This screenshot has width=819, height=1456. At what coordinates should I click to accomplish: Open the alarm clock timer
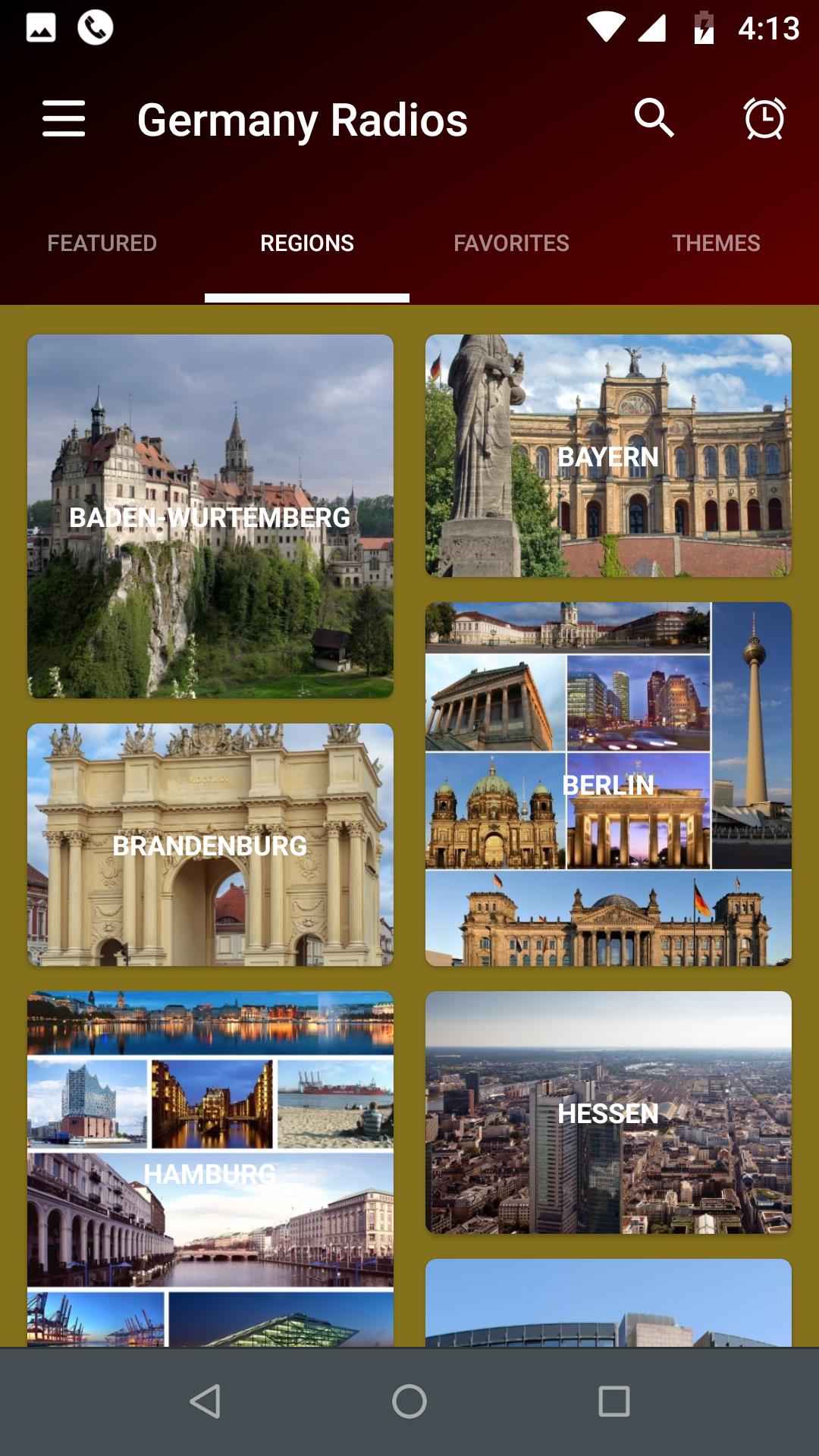(x=764, y=119)
